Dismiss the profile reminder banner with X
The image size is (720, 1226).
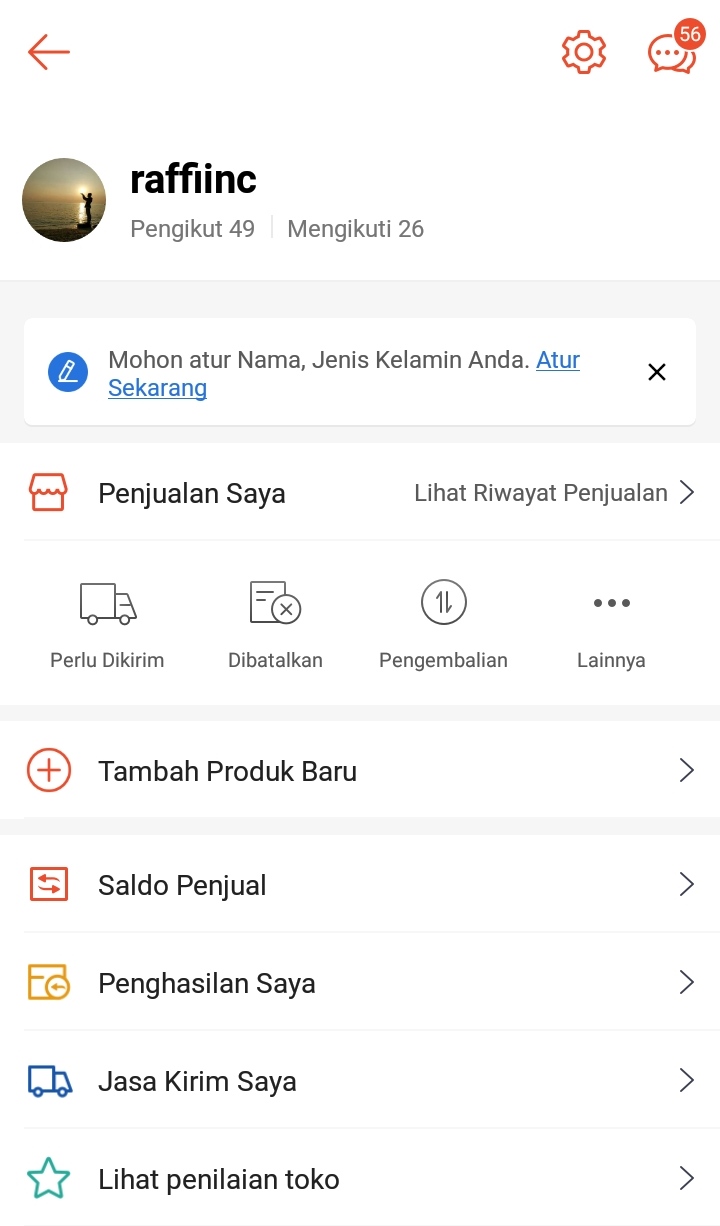click(x=657, y=371)
